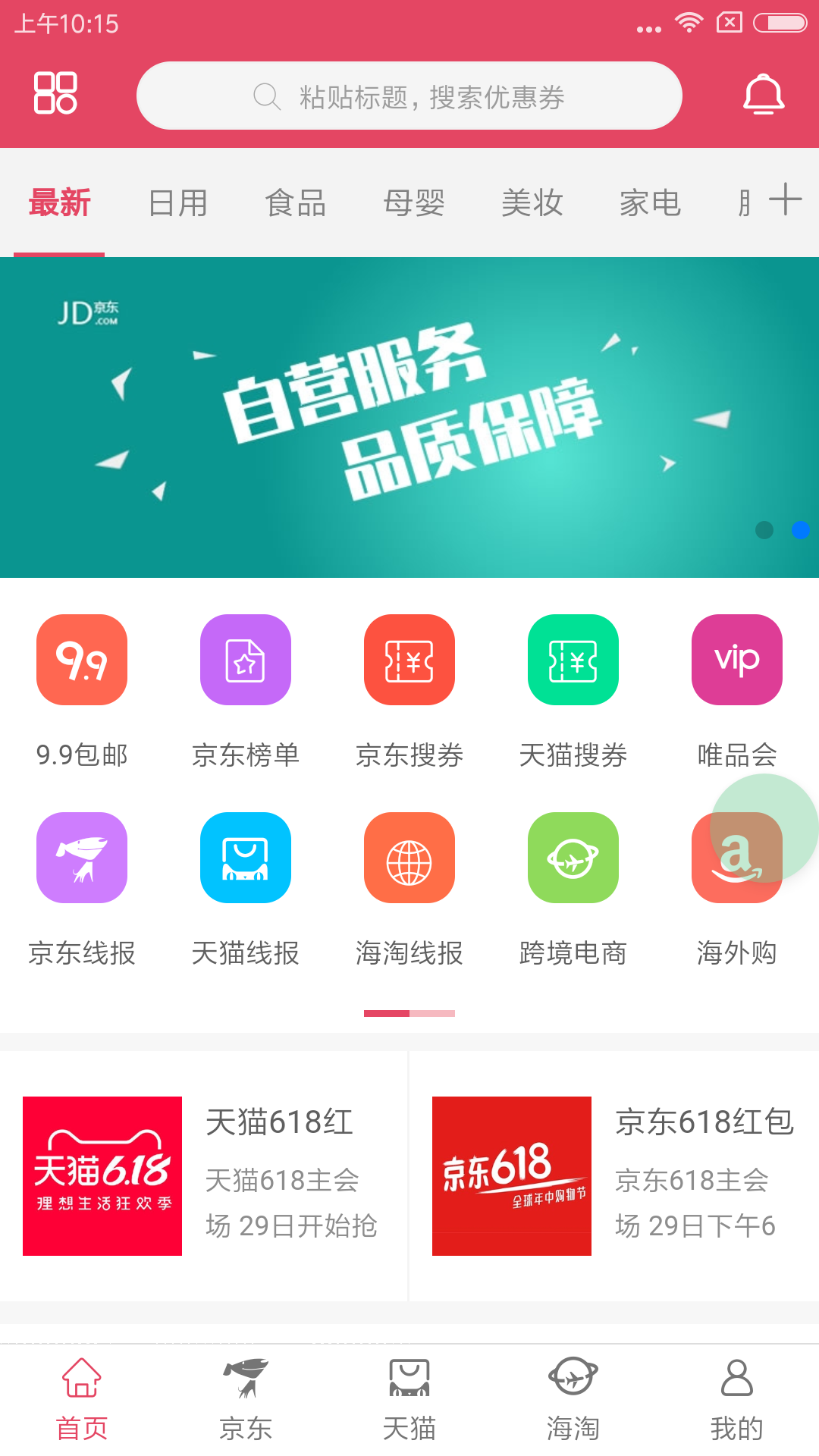The width and height of the screenshot is (819, 1456).
Task: Go to the 海淘 bottom tab
Action: 573,1399
